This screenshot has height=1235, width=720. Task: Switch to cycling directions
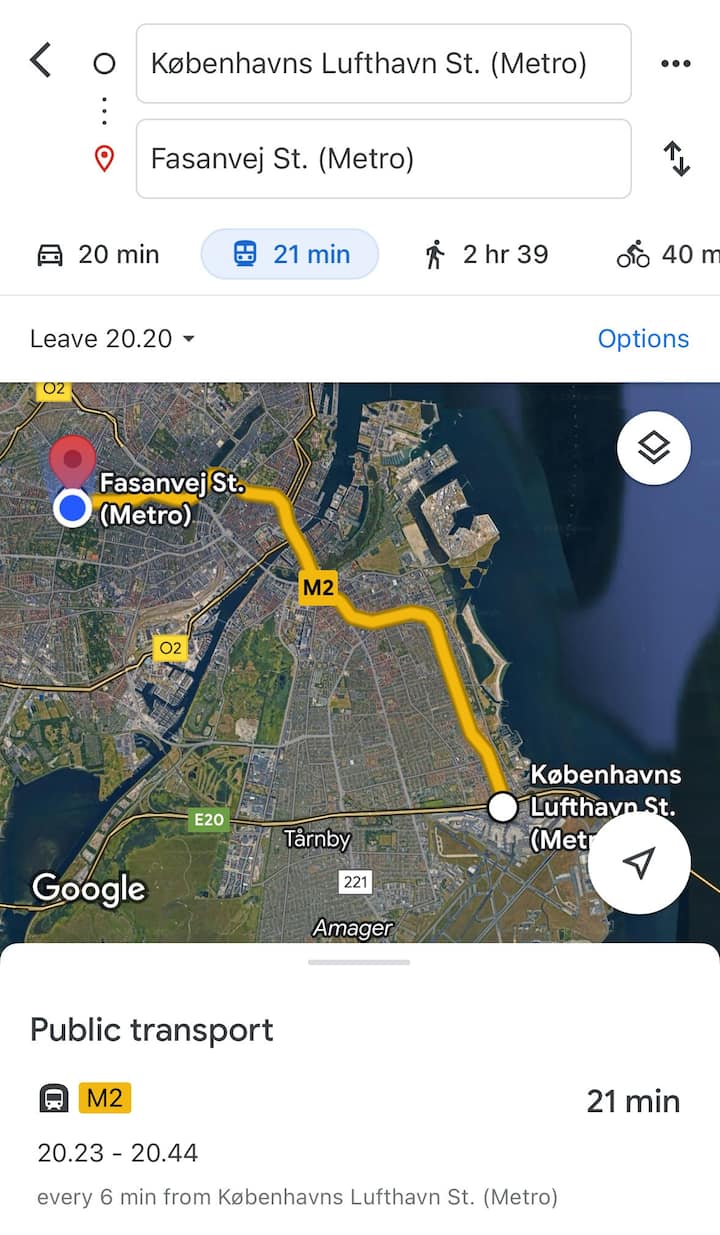pos(665,254)
